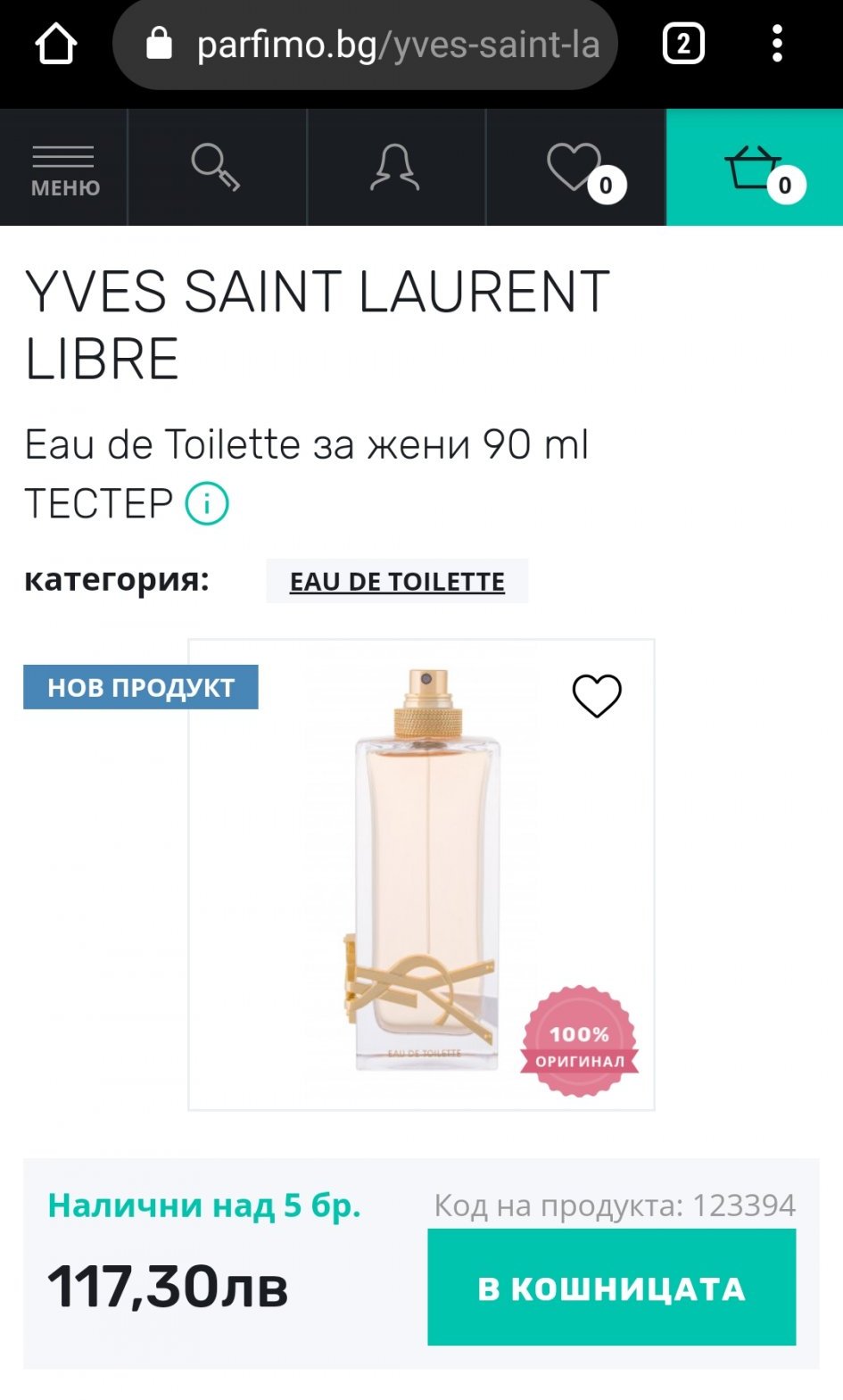Open the browser overflow menu

777,44
